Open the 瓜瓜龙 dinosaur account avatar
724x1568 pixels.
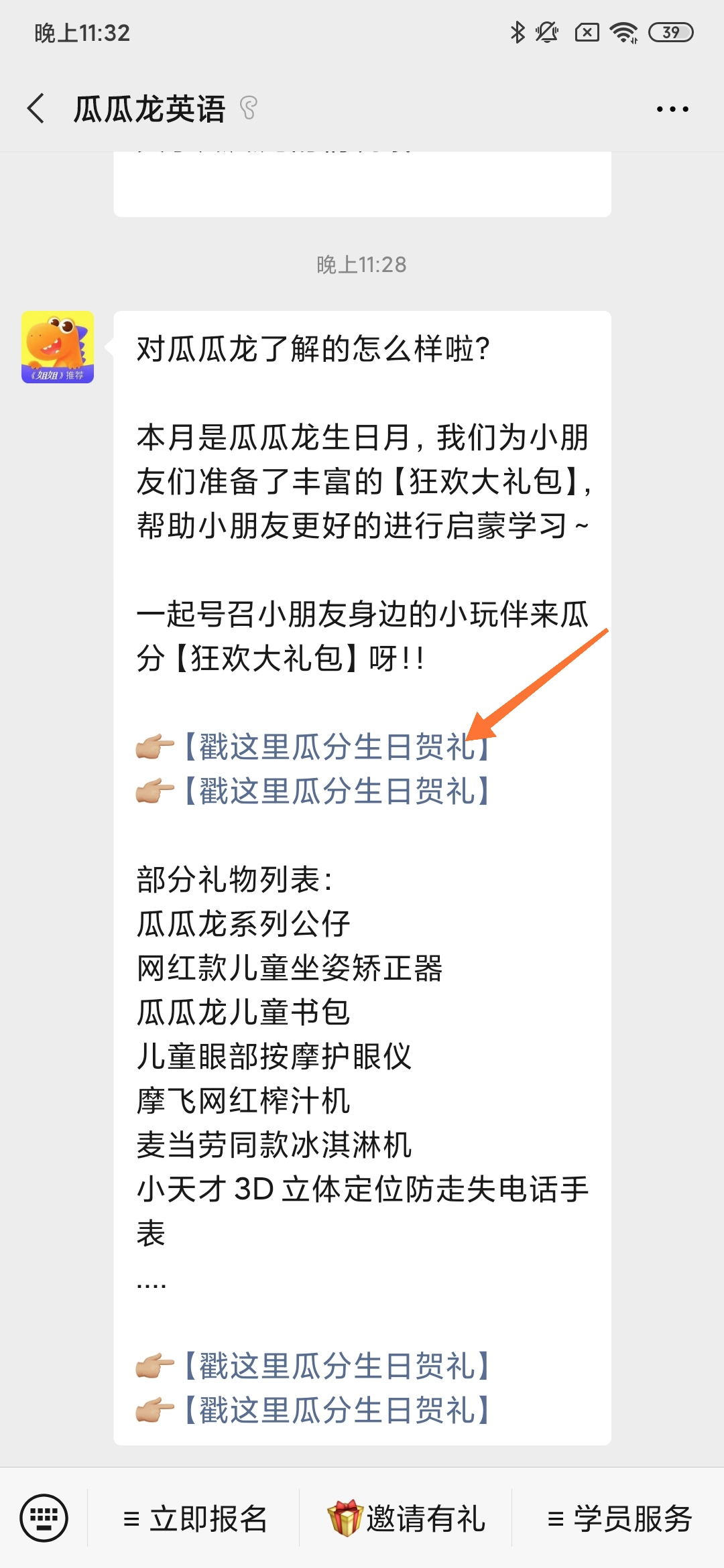click(x=58, y=347)
